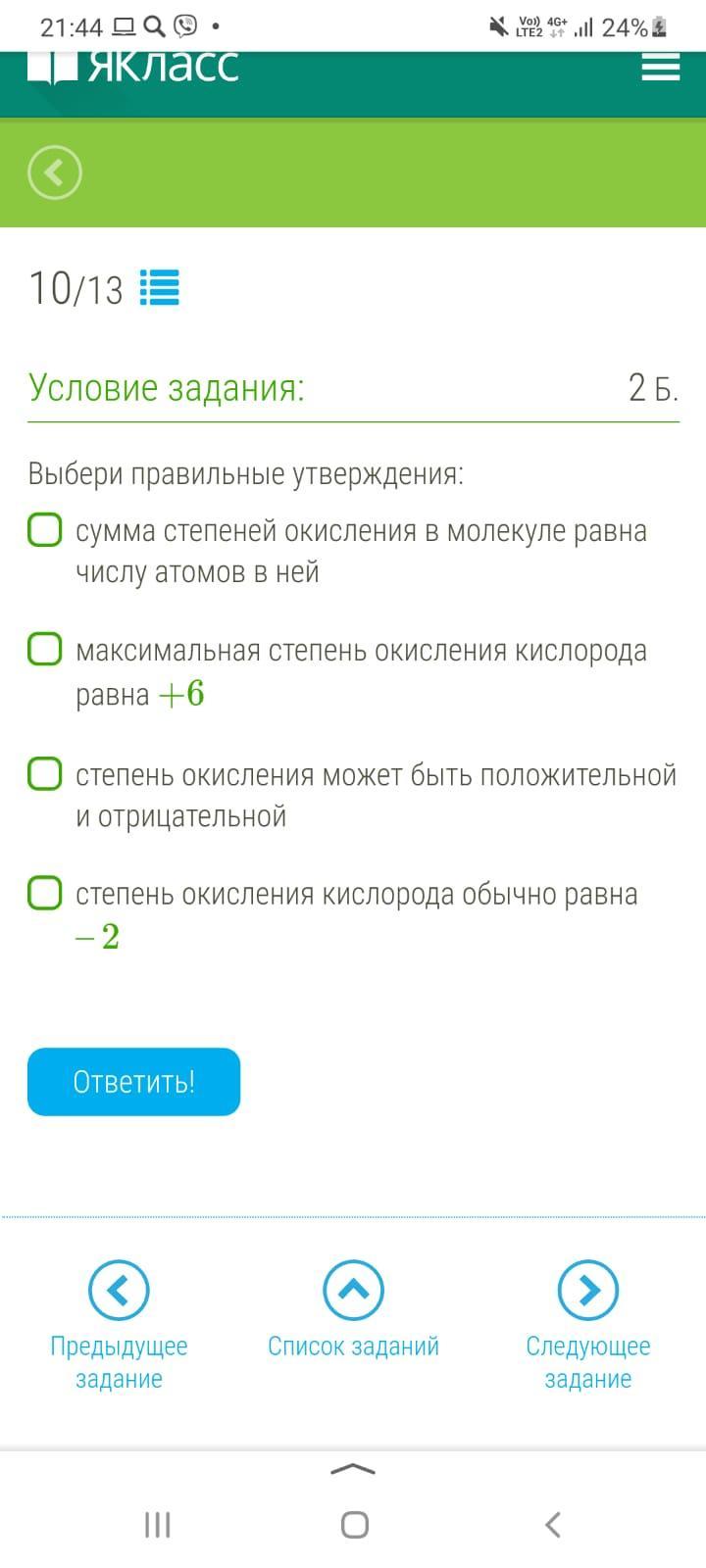Tick 'степень окисления кислорода обычно −2' checkbox
This screenshot has height=1568, width=706.
(45, 893)
